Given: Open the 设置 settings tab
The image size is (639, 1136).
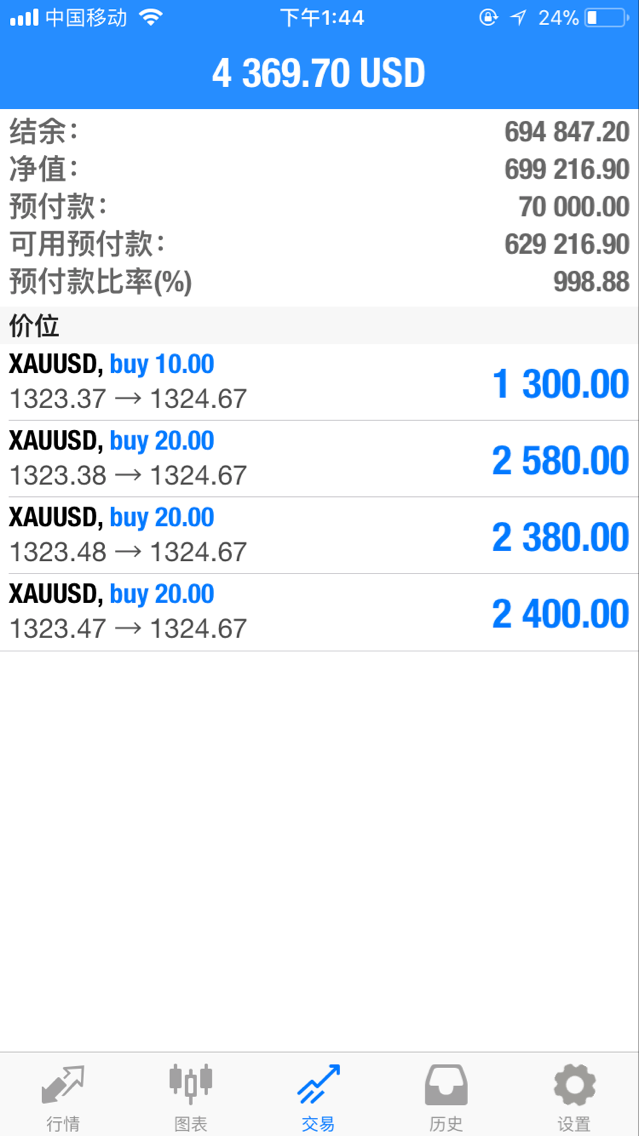Looking at the screenshot, I should click(575, 1095).
